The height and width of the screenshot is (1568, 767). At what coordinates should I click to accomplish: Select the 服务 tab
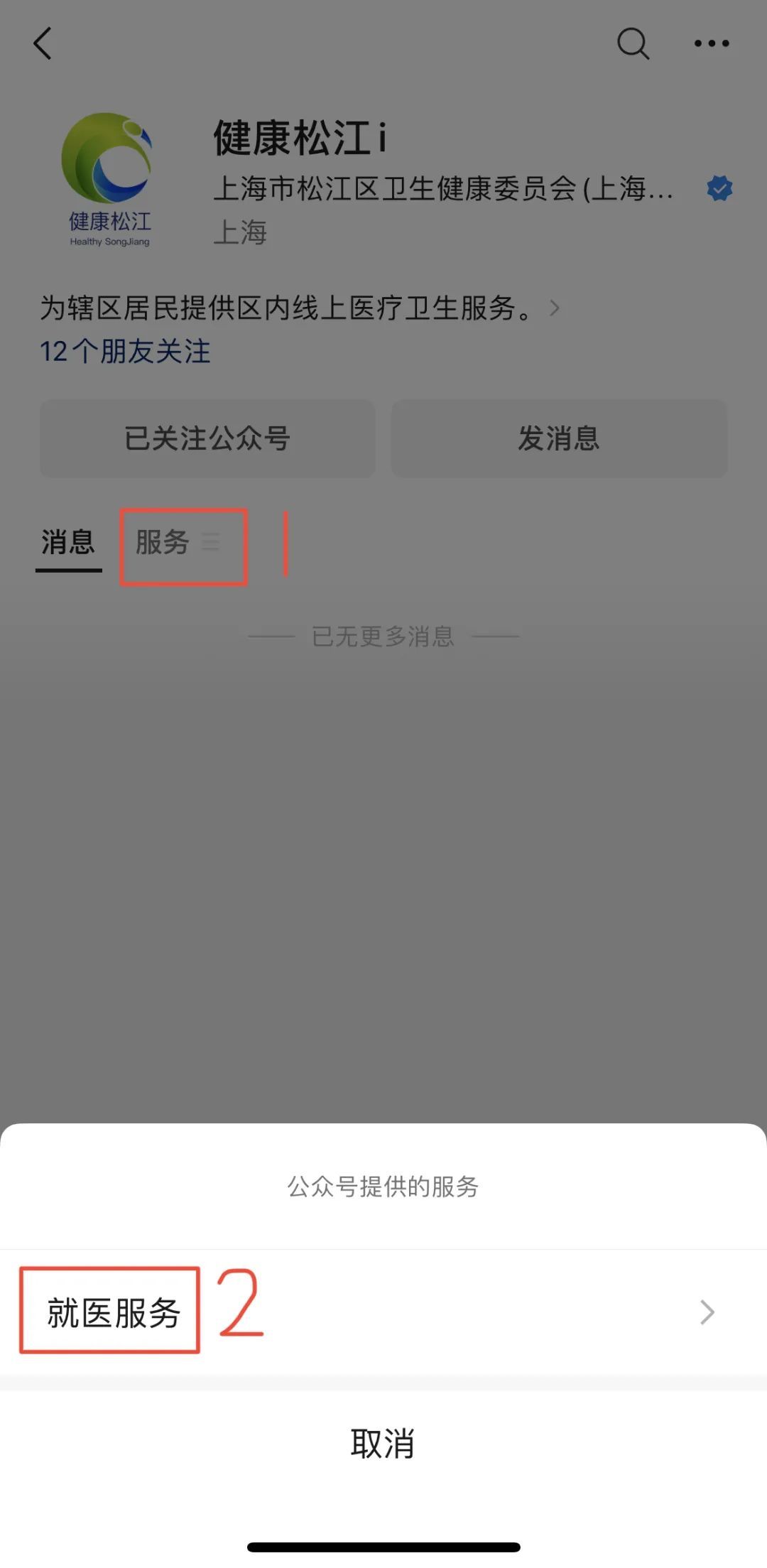[x=176, y=543]
